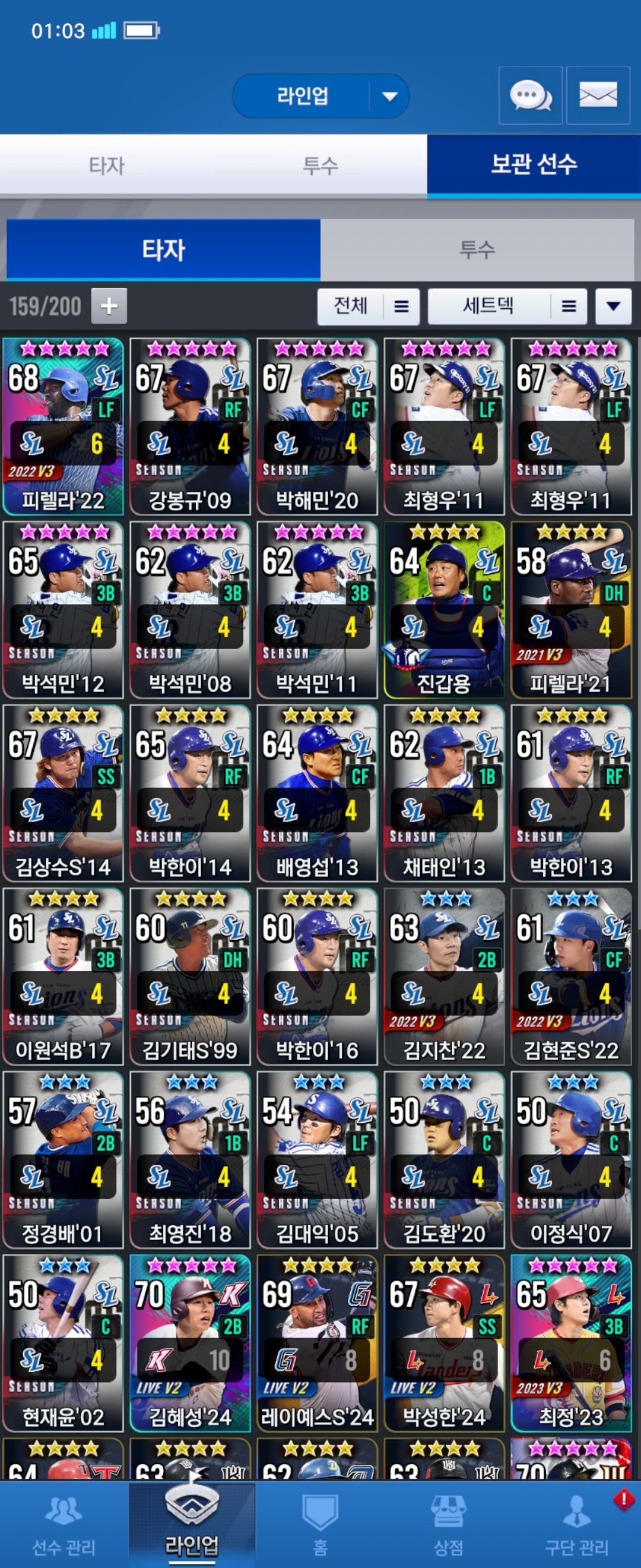Switch to the top 타자 tab
Screen dimensions: 641x1568
pyautogui.click(x=106, y=166)
